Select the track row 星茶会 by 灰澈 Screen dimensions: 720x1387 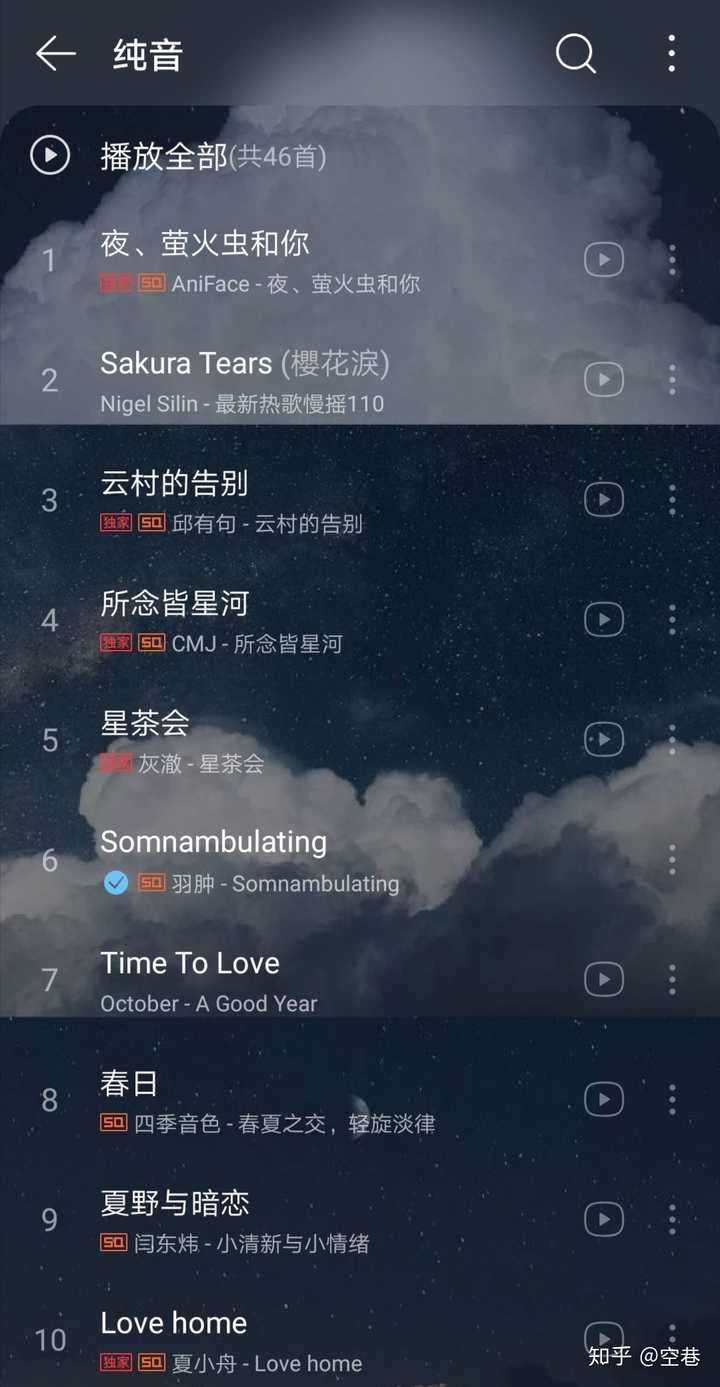[300, 740]
